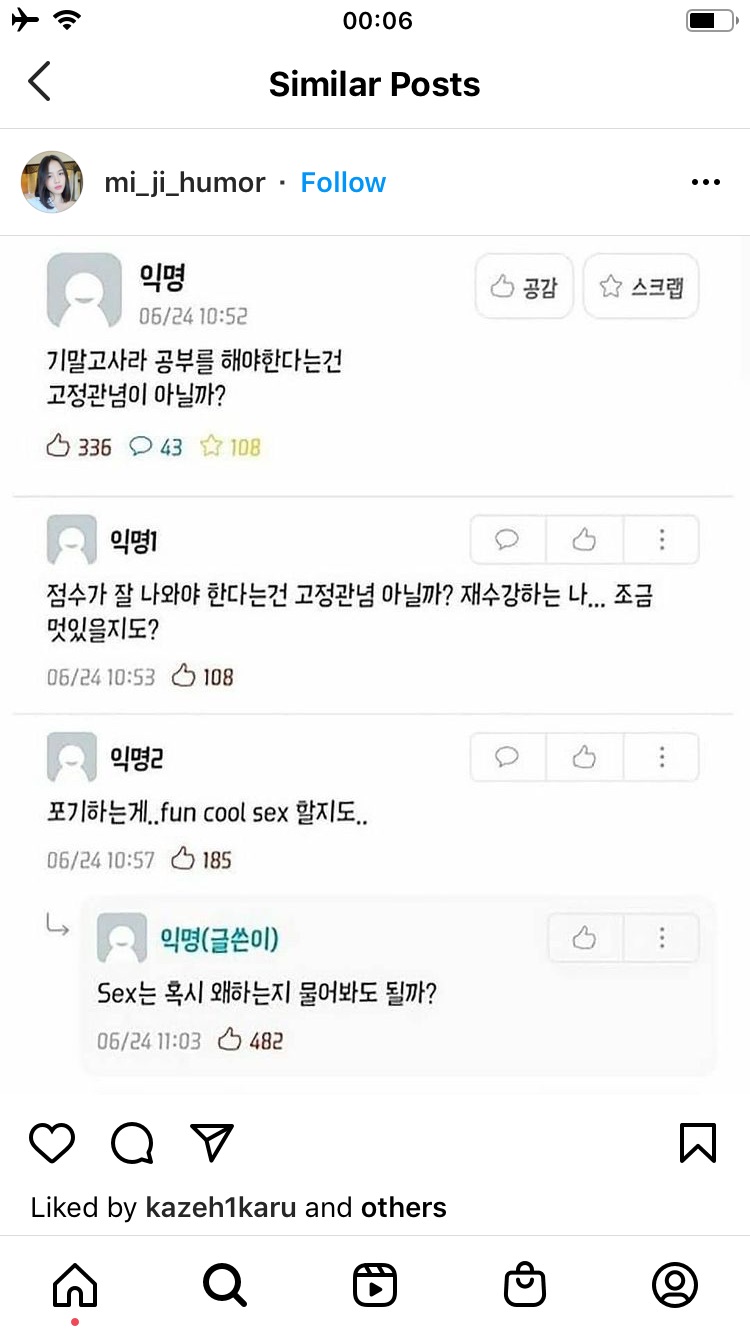Image resolution: width=750 pixels, height=1334 pixels.
Task: Switch to the Home tab
Action: (75, 1285)
